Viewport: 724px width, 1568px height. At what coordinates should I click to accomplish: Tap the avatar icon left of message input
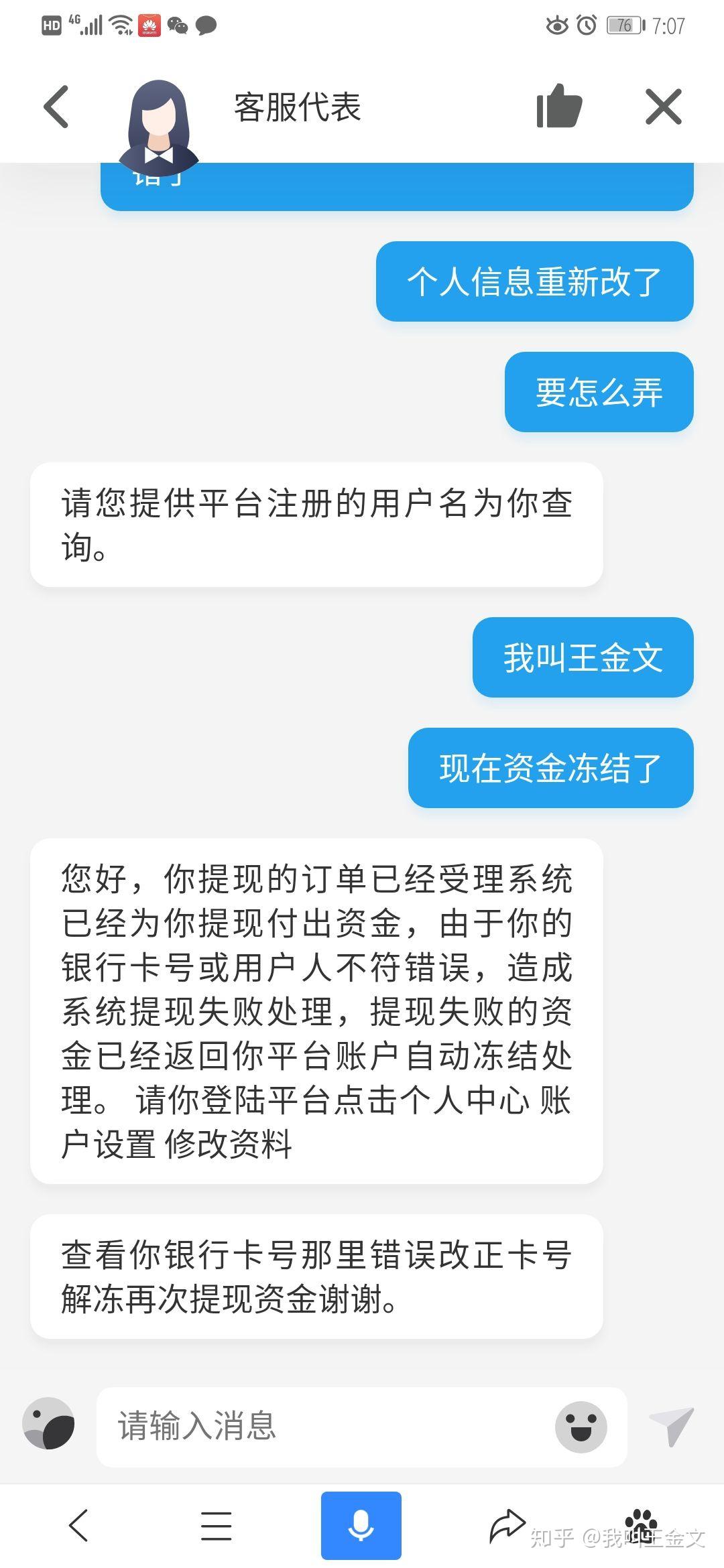[x=48, y=1426]
